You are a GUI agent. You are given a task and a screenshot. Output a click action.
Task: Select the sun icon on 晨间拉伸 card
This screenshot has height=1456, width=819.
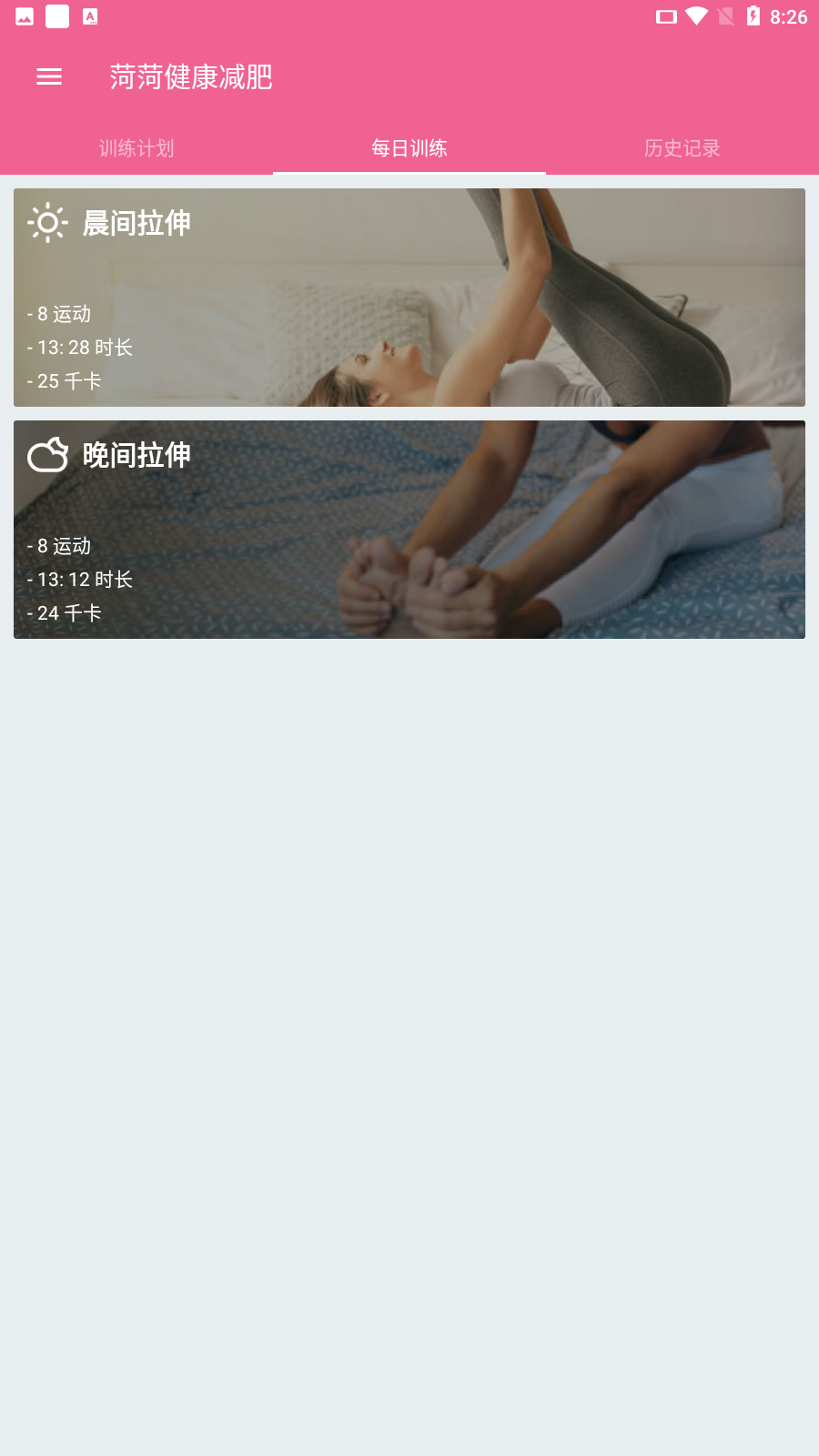(47, 222)
